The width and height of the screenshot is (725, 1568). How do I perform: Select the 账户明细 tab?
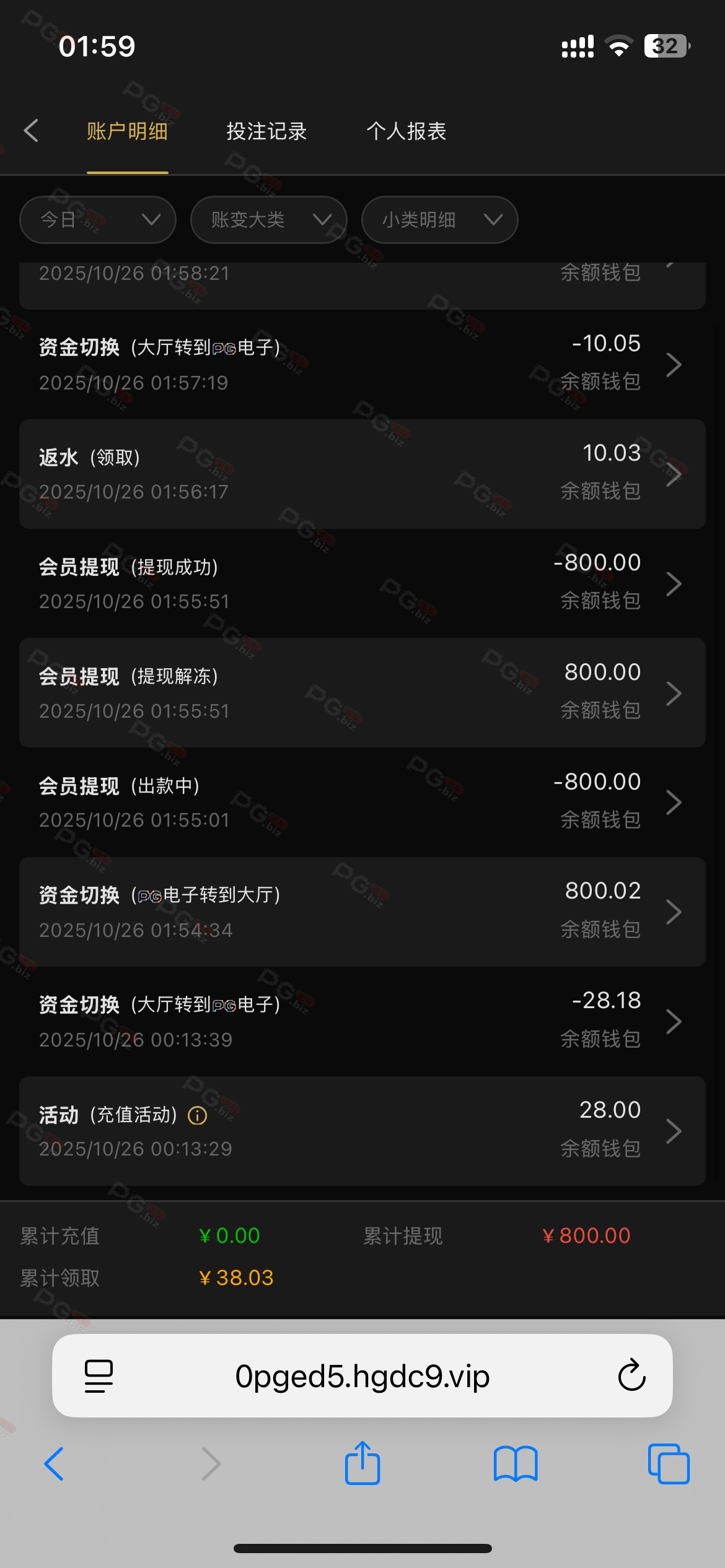pos(127,131)
